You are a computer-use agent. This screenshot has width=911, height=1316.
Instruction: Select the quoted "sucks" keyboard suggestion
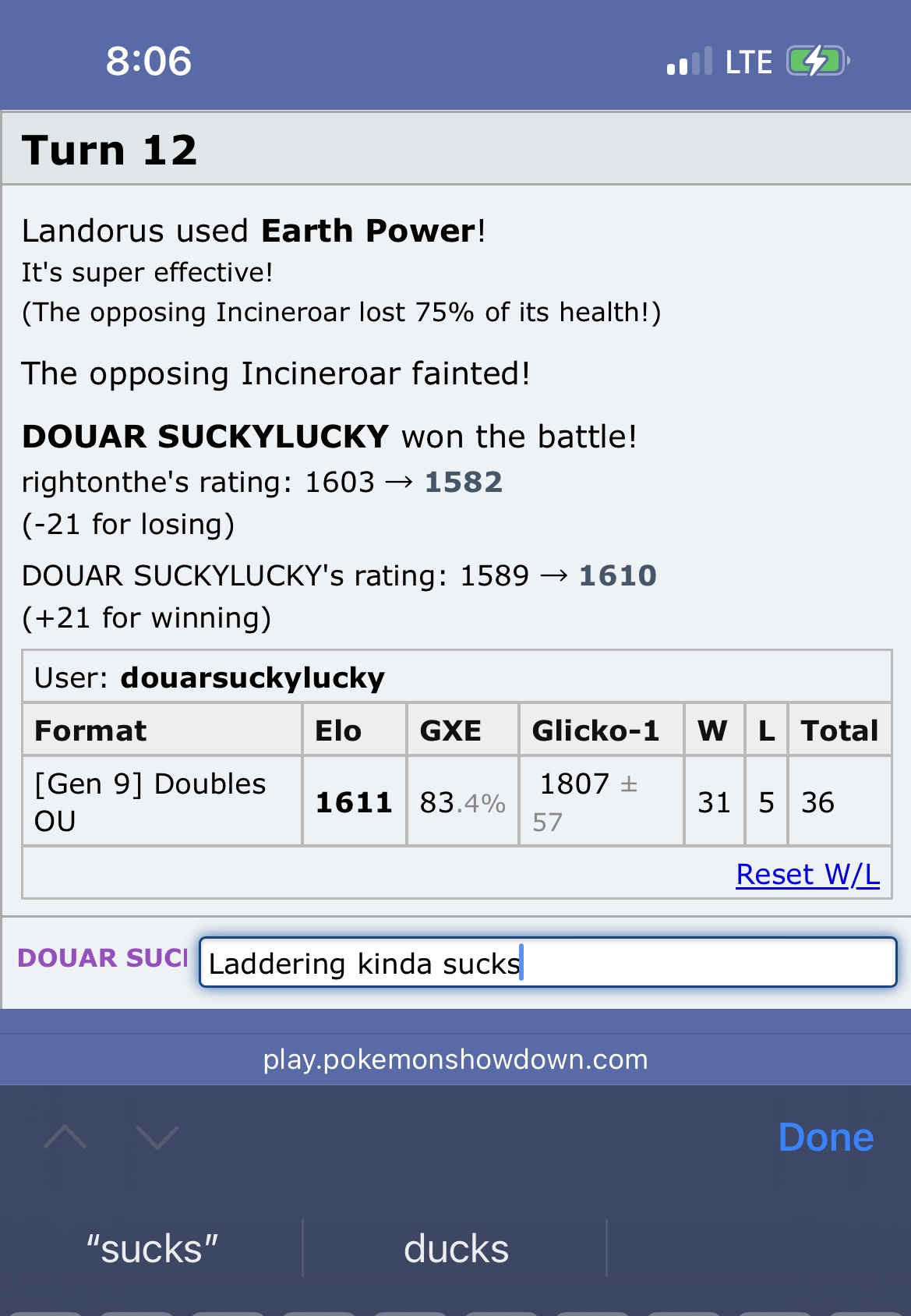(x=152, y=1249)
